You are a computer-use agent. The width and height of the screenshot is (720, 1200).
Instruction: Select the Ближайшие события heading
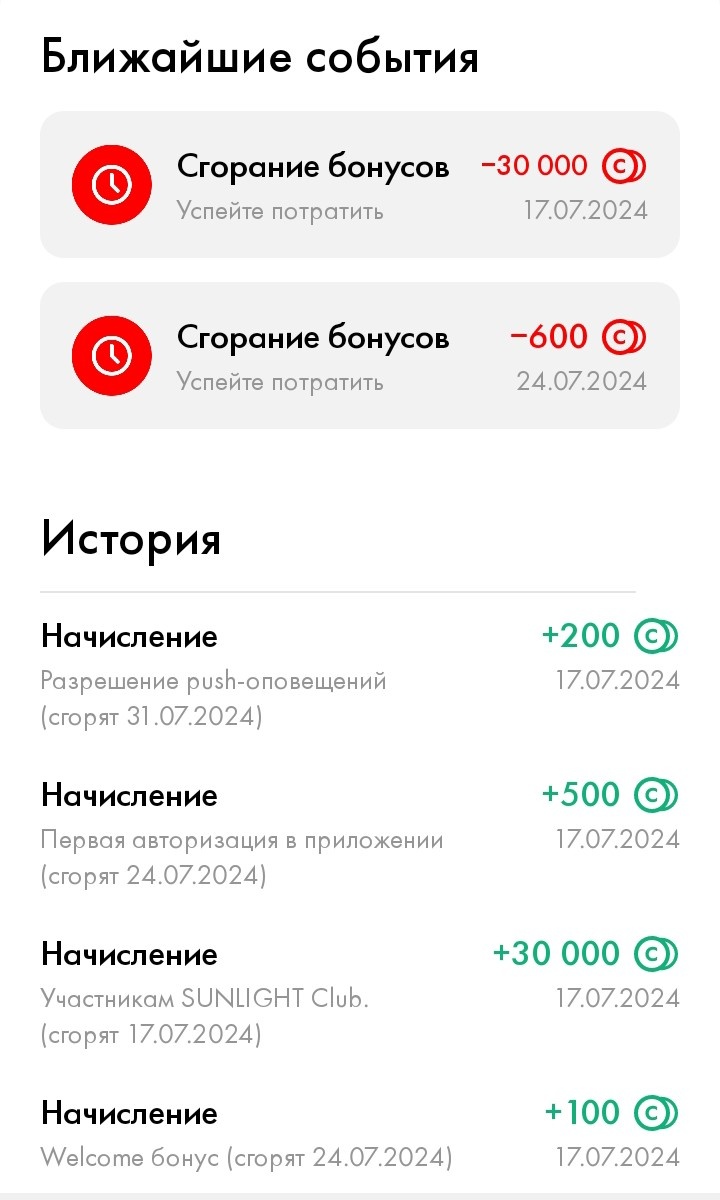[260, 57]
